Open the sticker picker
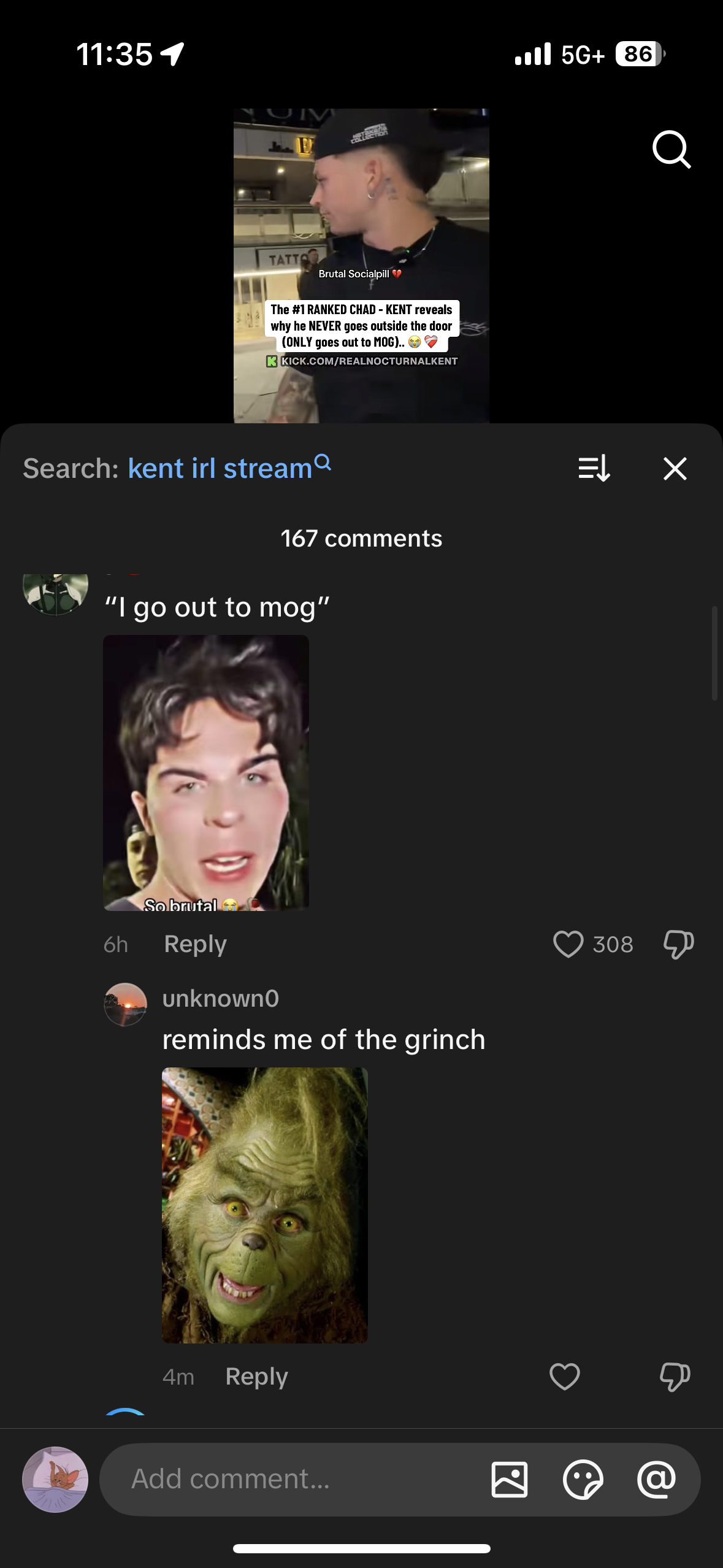Image resolution: width=723 pixels, height=1568 pixels. click(x=583, y=1479)
